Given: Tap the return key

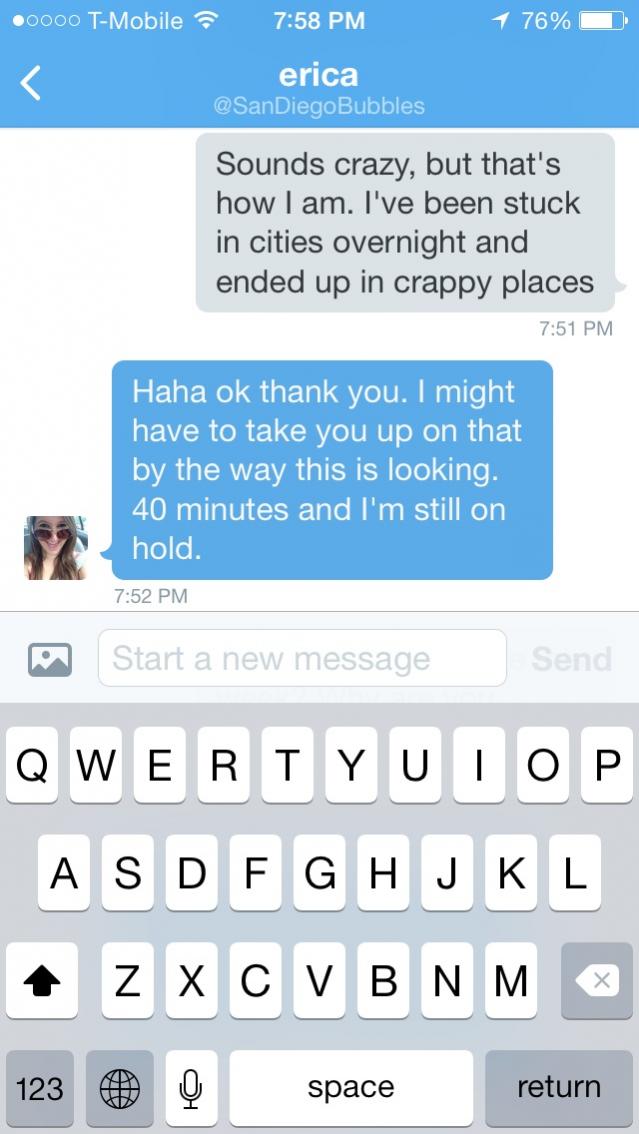Looking at the screenshot, I should click(559, 1088).
